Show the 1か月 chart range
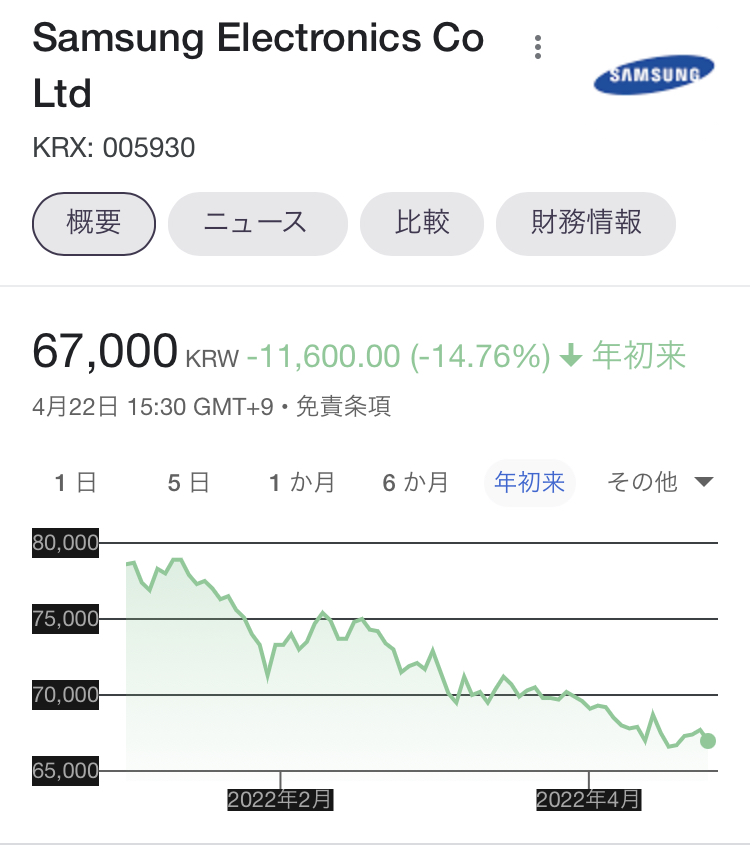The height and width of the screenshot is (850, 750). tap(302, 483)
